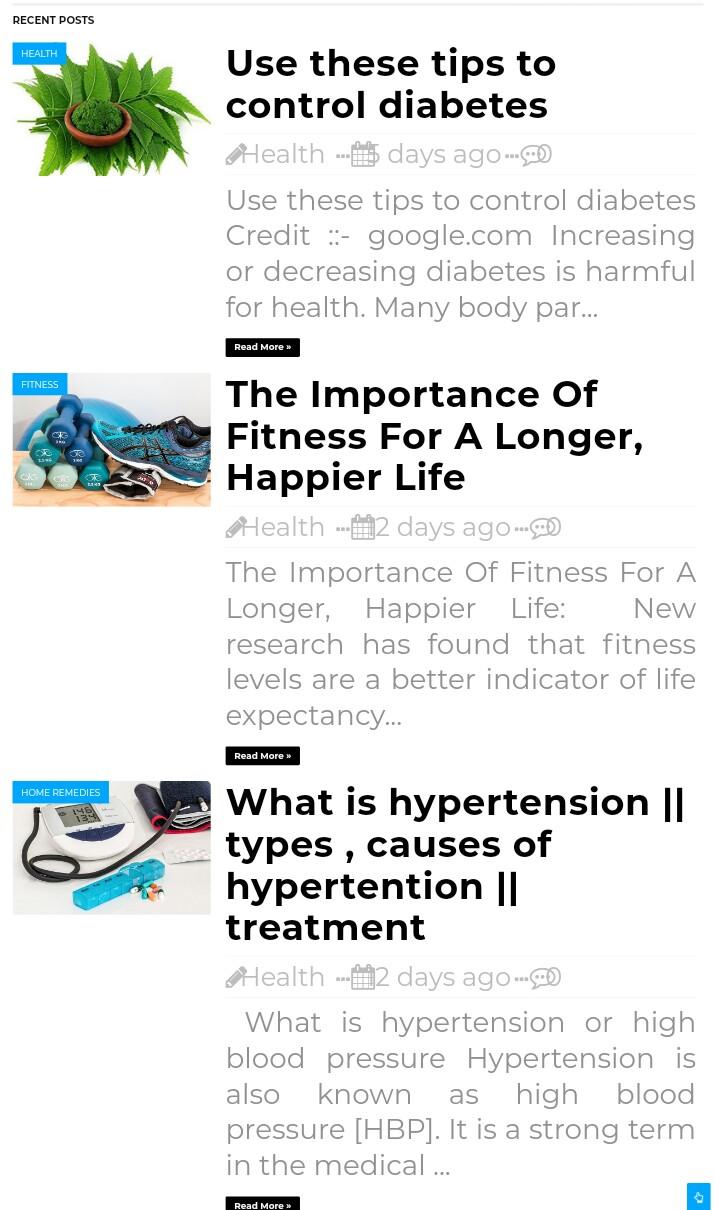Open the 'Use these tips to control diabetes' post title
This screenshot has width=715, height=1210.
click(x=390, y=84)
